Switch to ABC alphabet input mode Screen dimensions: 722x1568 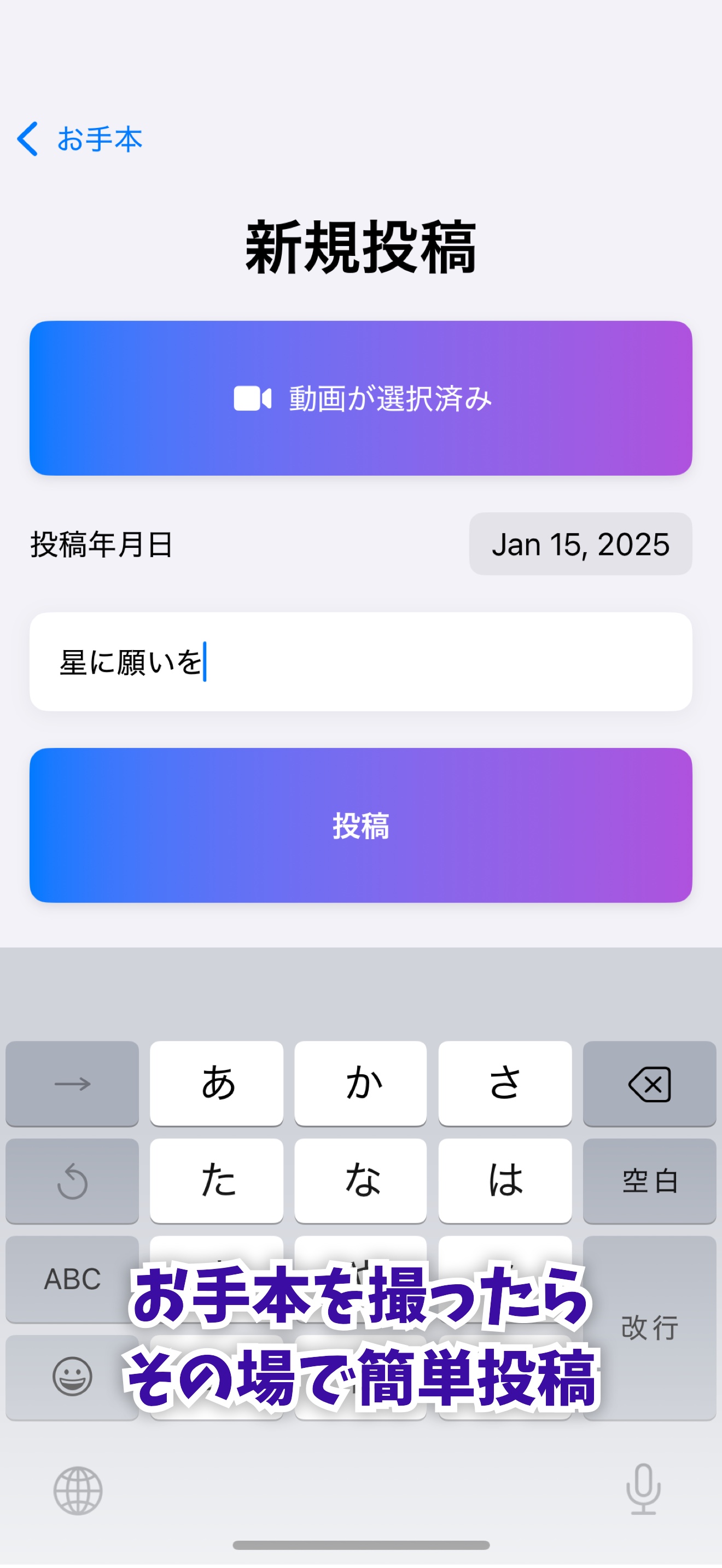click(71, 1277)
